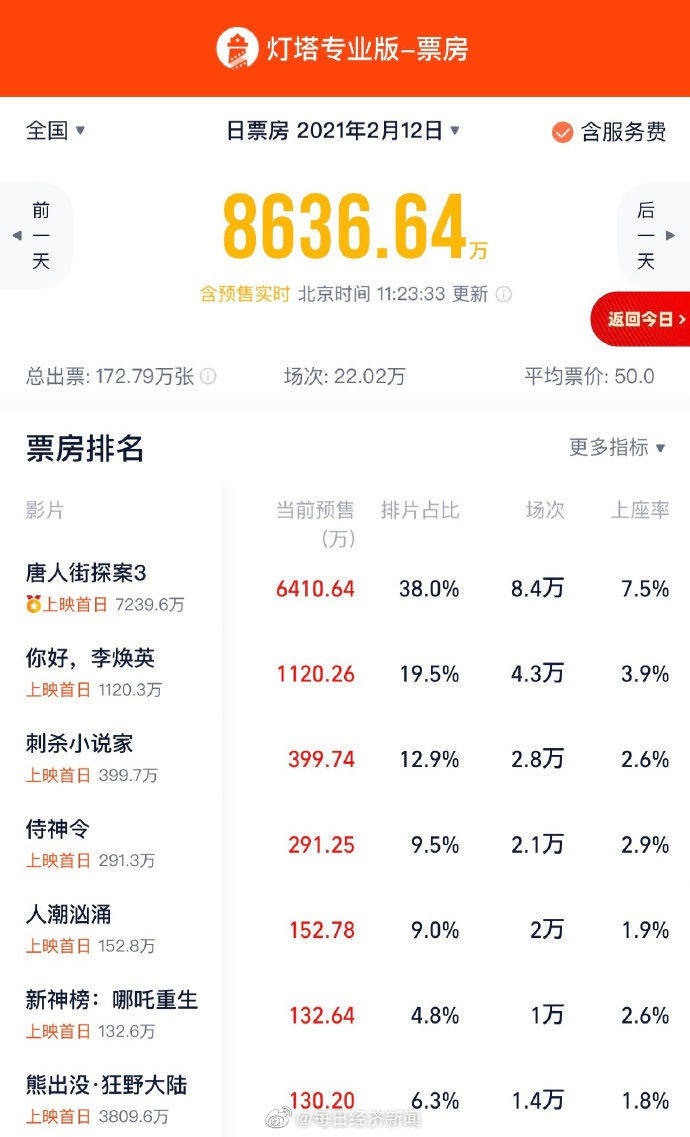
Task: Open 侍神令 details
Action: [x=345, y=844]
